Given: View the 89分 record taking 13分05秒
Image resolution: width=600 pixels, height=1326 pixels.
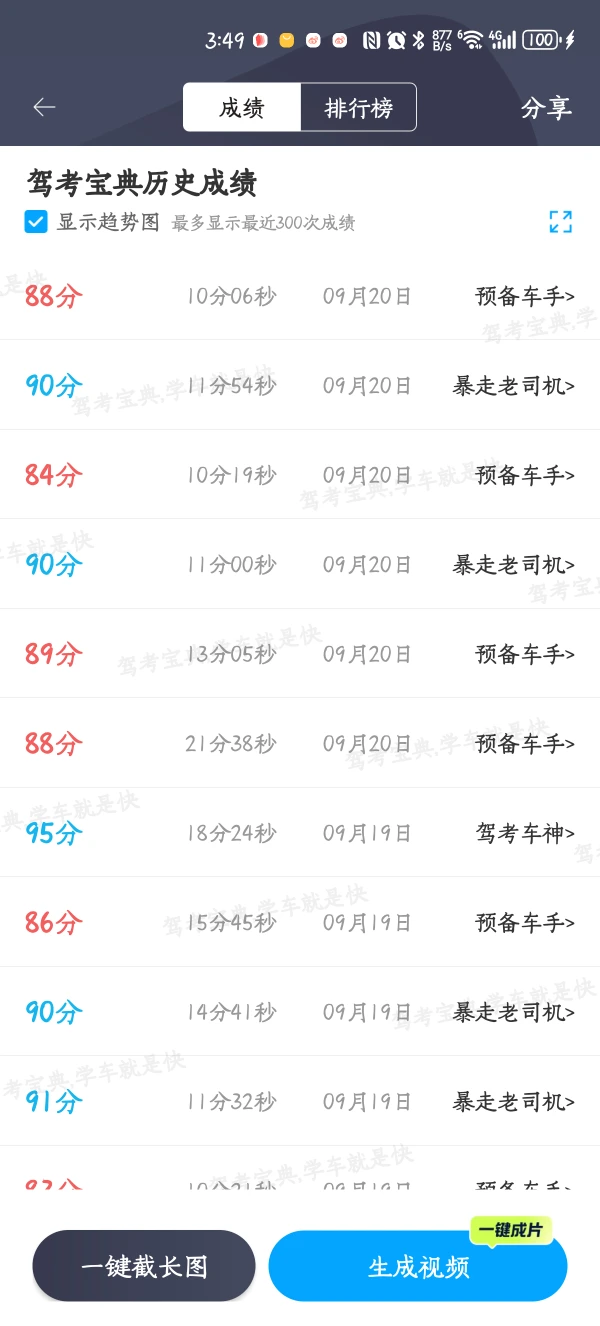Looking at the screenshot, I should tap(300, 654).
